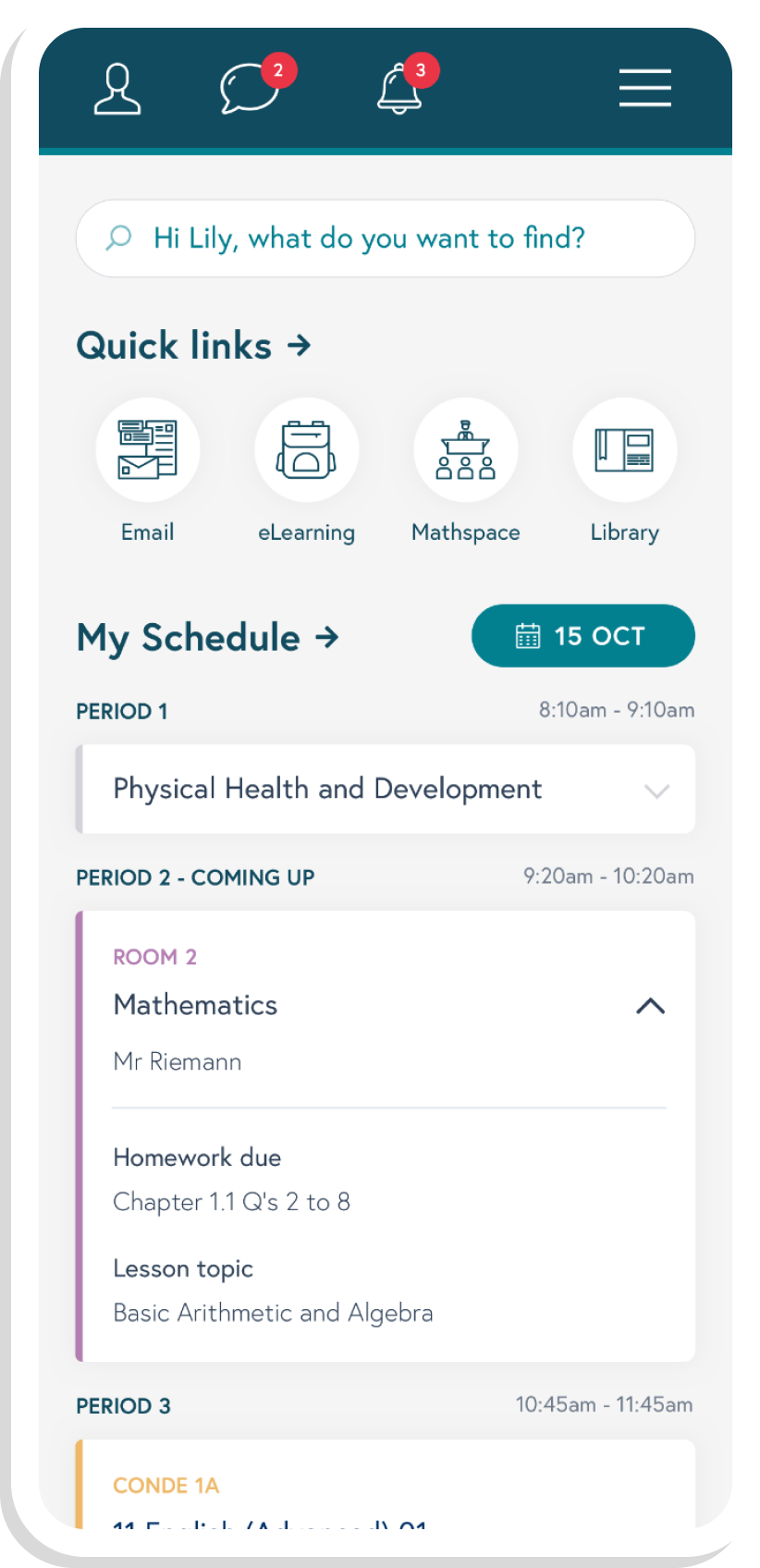The image size is (760, 1568).
Task: Open the user profile icon
Action: (x=117, y=89)
